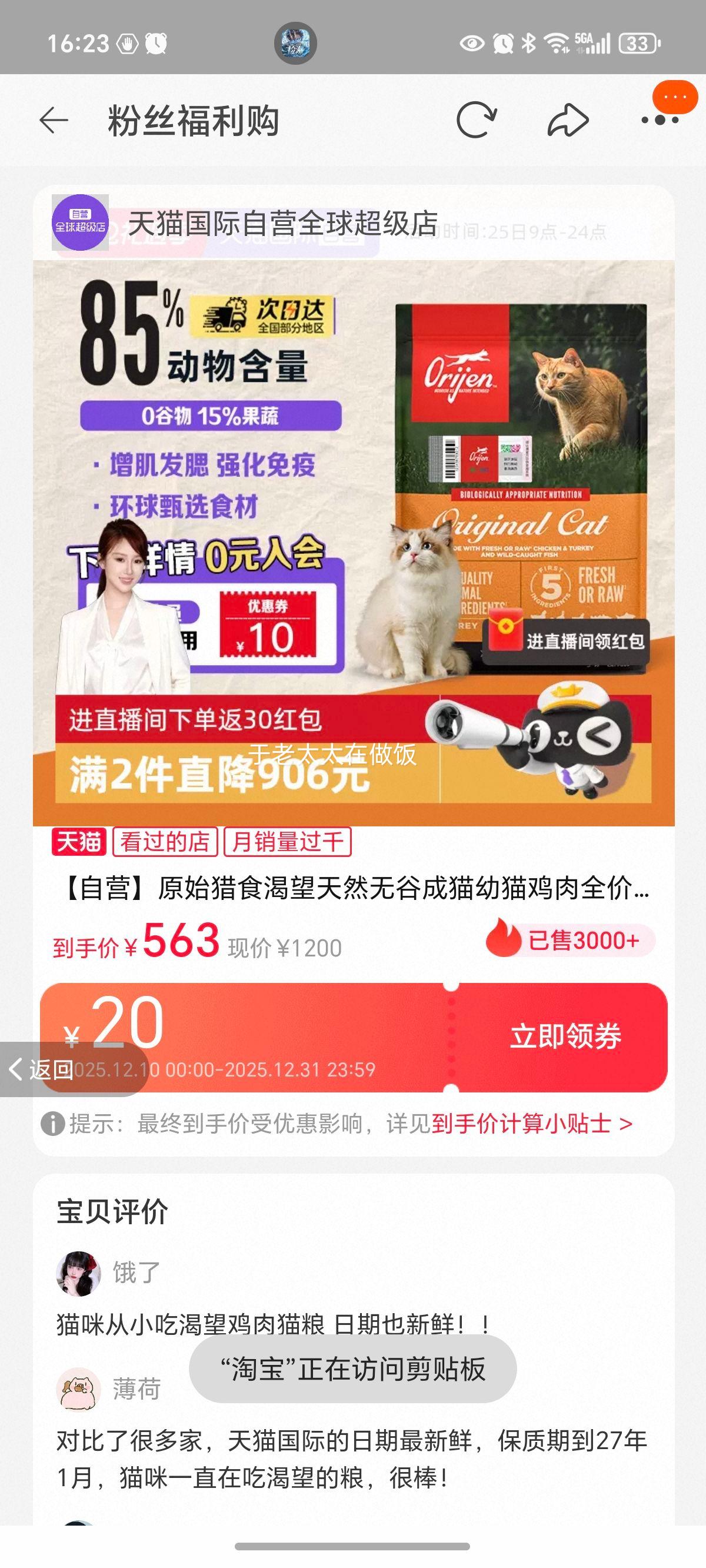The width and height of the screenshot is (706, 1568).
Task: Open the share icon
Action: [x=567, y=120]
